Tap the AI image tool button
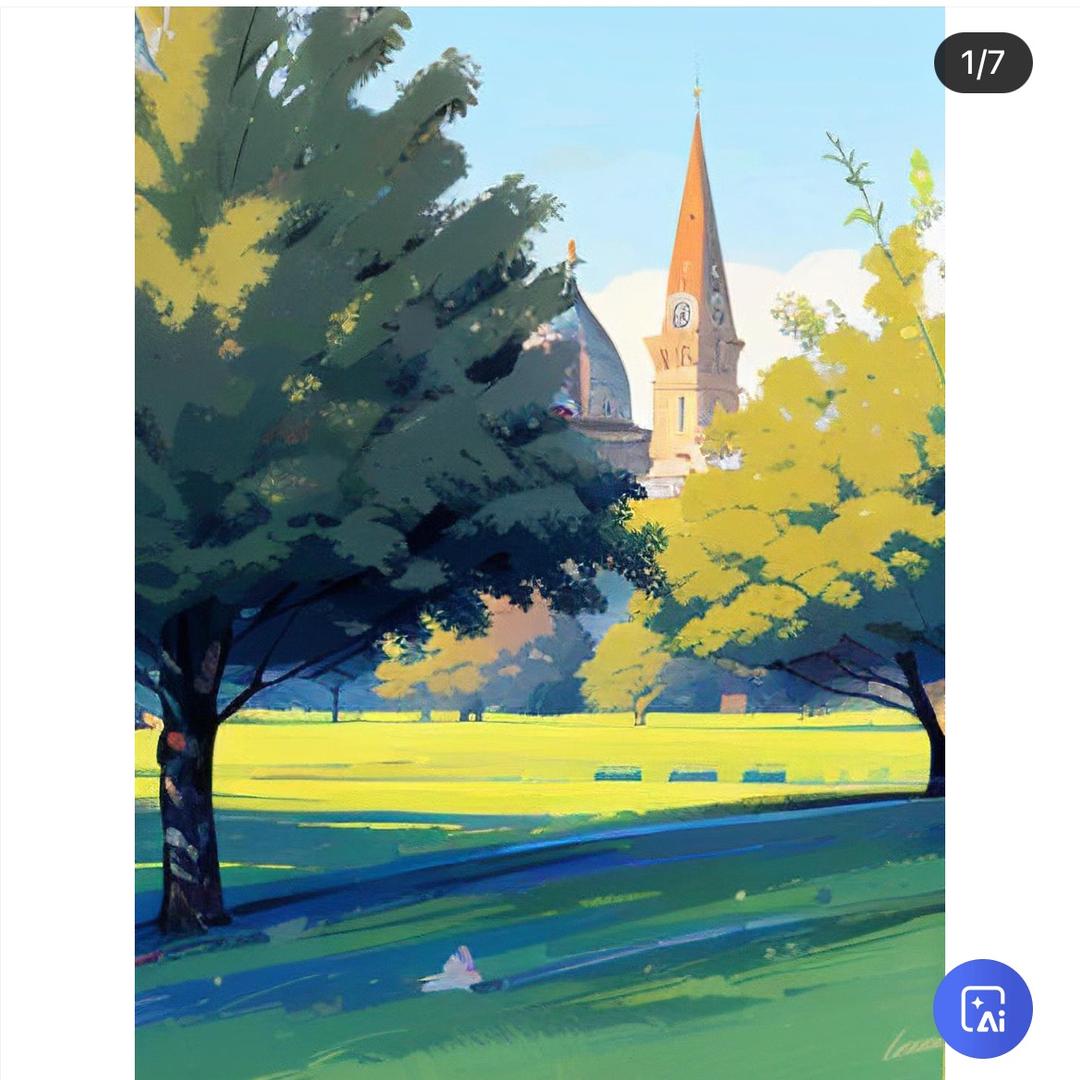 point(982,1008)
